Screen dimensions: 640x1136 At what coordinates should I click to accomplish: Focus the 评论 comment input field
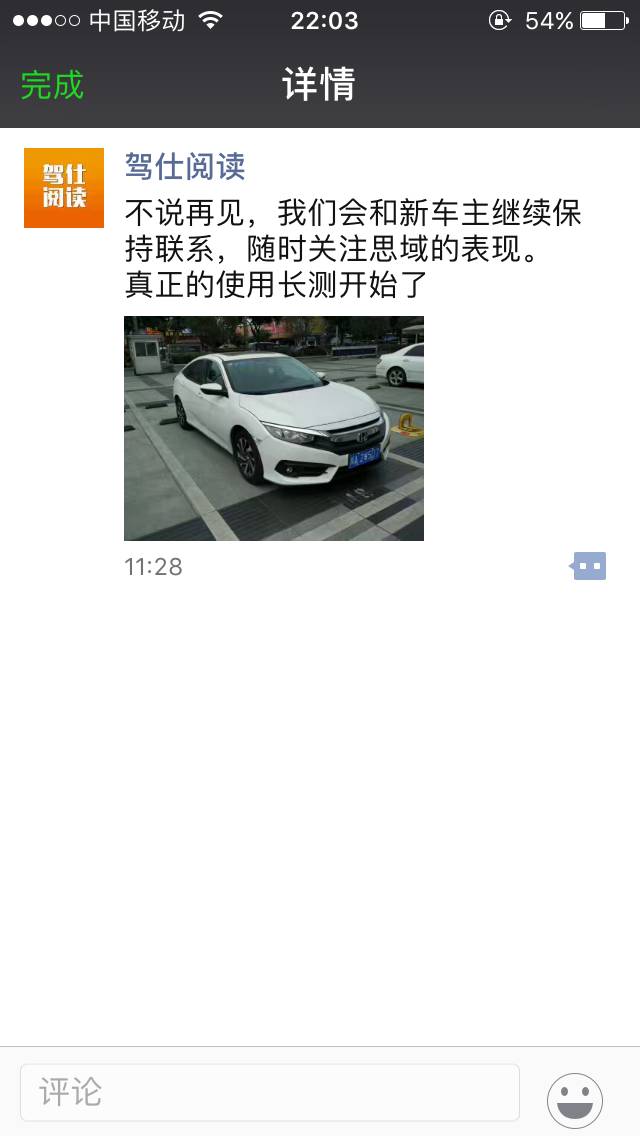click(270, 1092)
